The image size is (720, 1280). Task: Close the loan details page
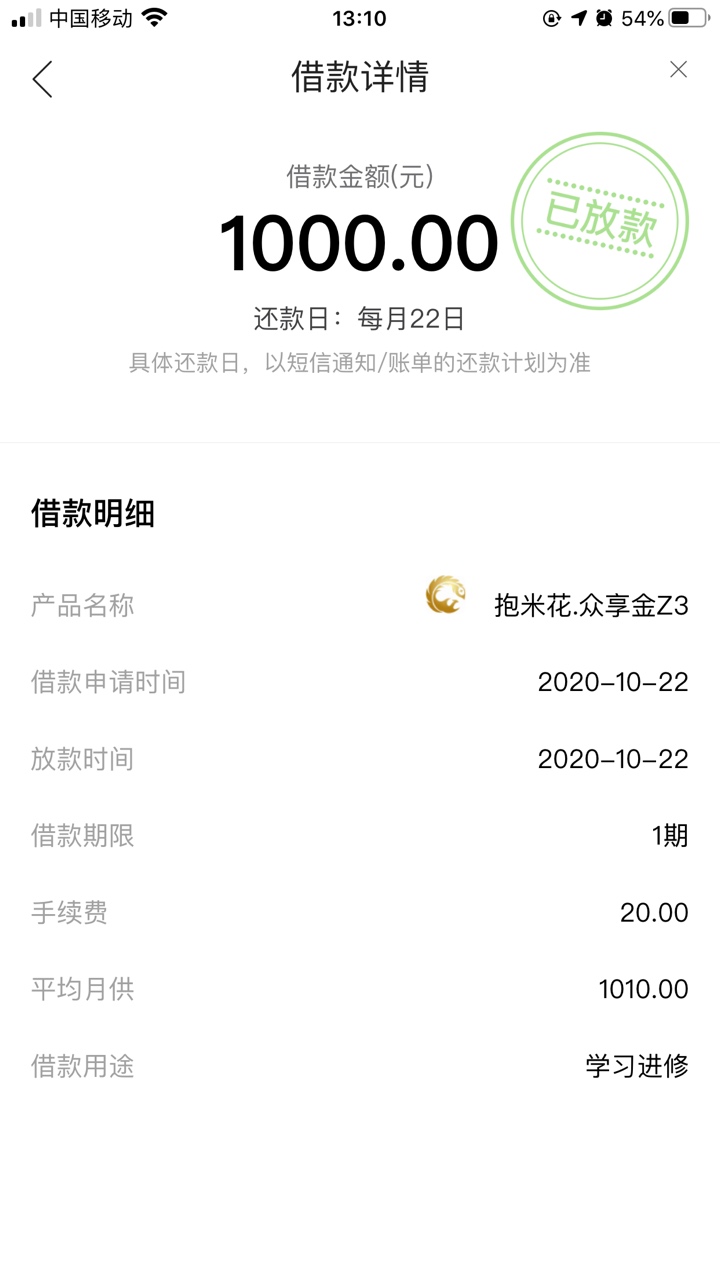pos(678,69)
